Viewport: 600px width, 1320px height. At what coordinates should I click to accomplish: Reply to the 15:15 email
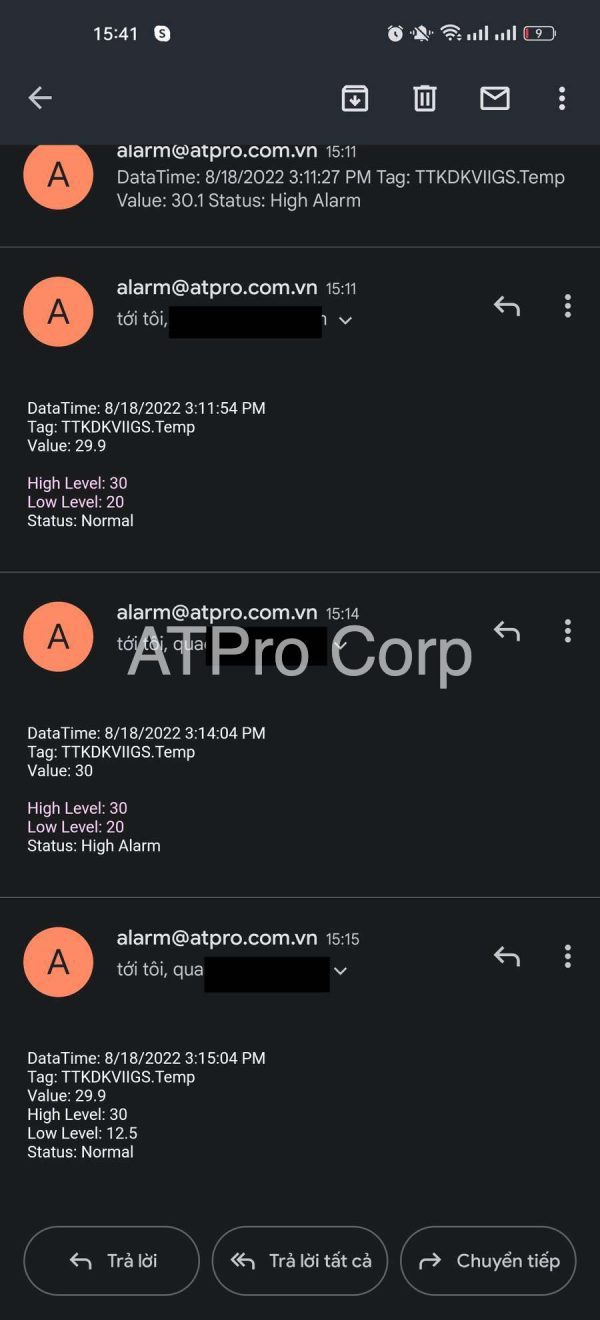507,957
